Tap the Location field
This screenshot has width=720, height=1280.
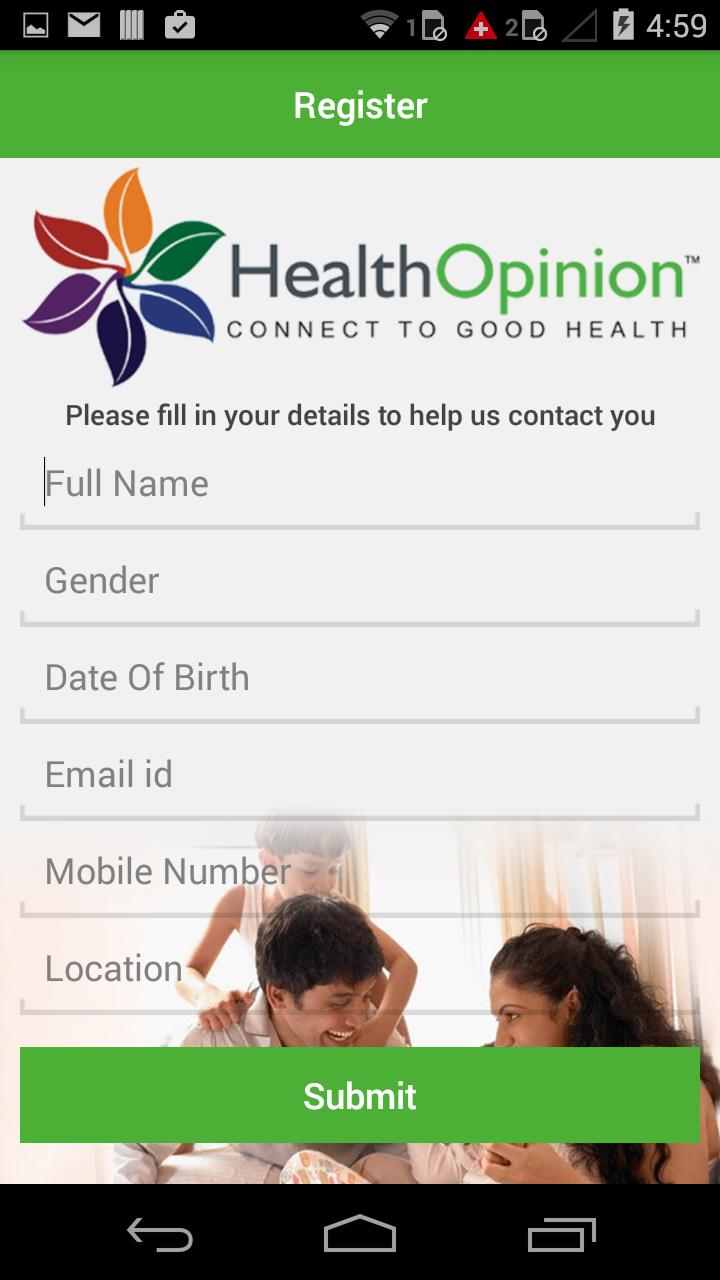pyautogui.click(x=360, y=970)
